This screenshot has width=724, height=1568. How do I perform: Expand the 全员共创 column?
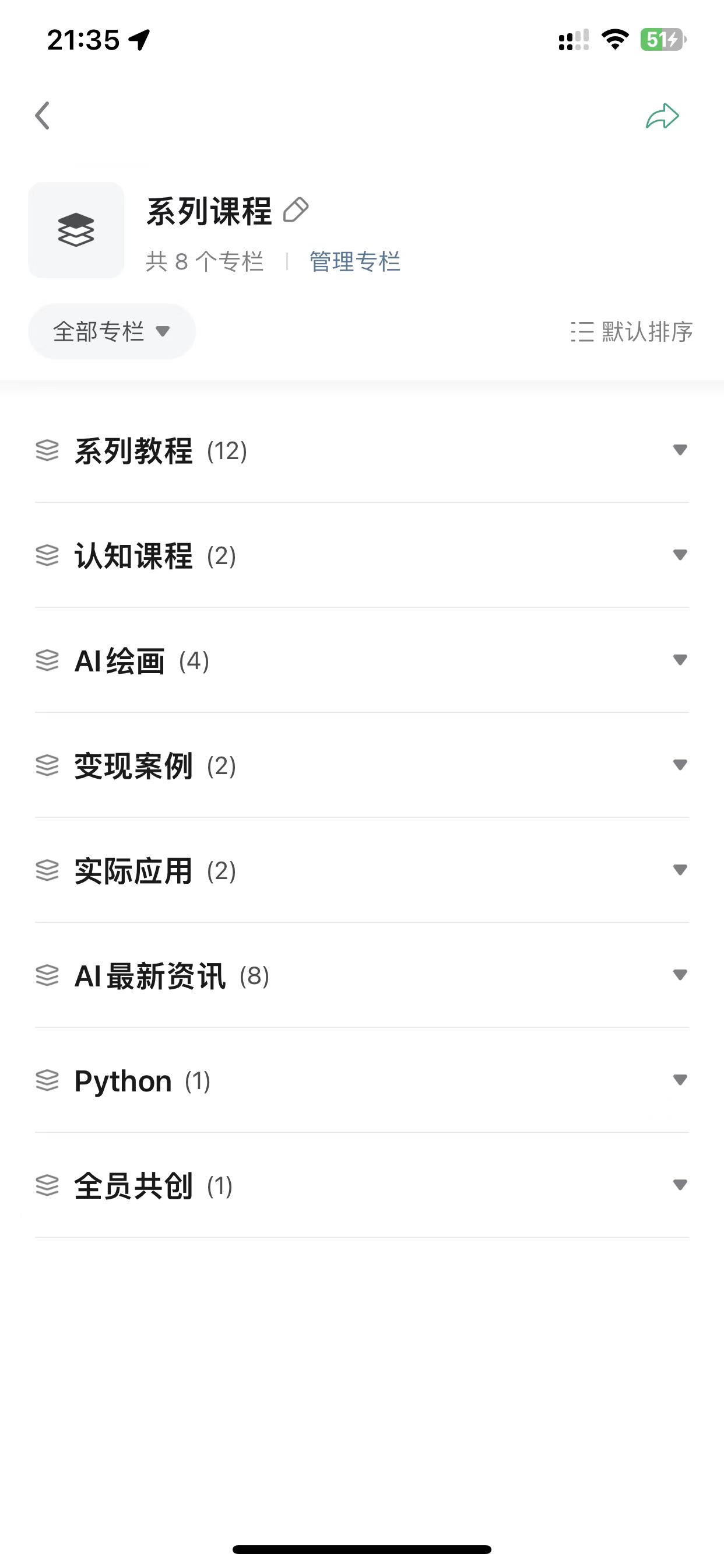(x=680, y=1185)
